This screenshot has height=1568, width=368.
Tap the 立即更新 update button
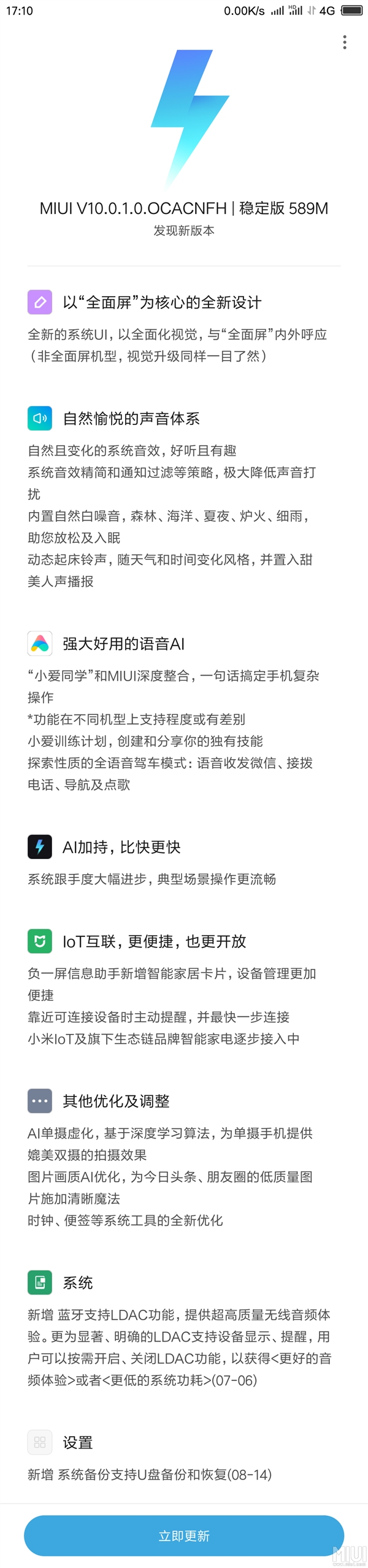(183, 1535)
